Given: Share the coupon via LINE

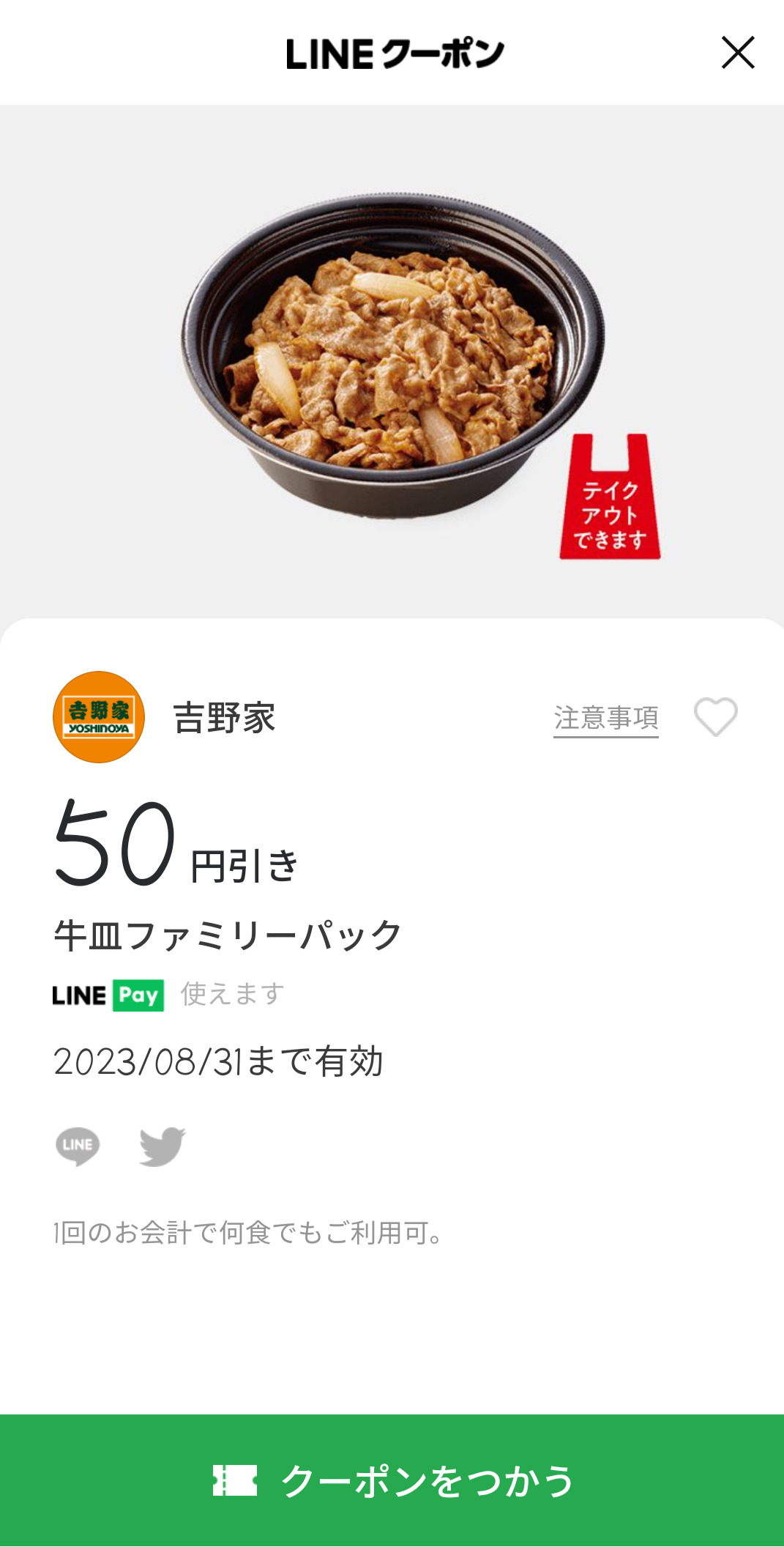Looking at the screenshot, I should (78, 1146).
